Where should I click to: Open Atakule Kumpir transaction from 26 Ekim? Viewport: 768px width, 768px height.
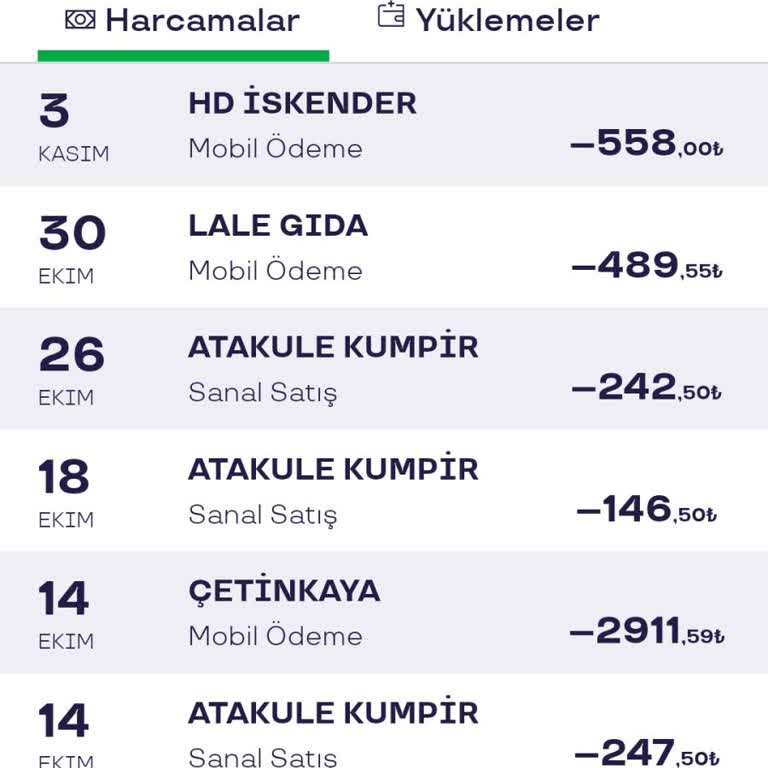[384, 370]
